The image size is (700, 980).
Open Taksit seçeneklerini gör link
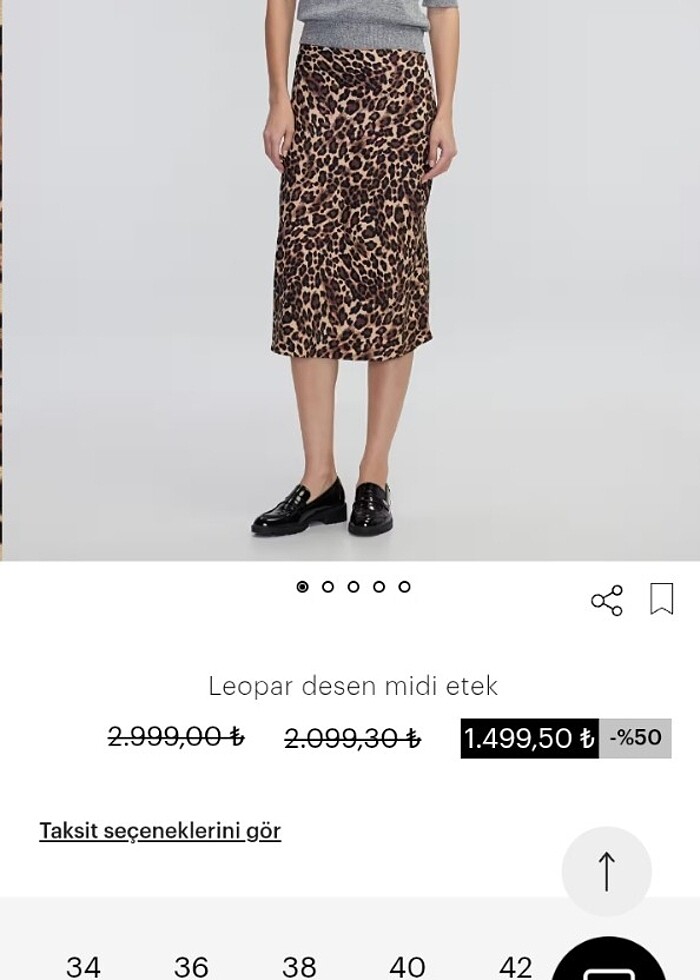pos(160,831)
